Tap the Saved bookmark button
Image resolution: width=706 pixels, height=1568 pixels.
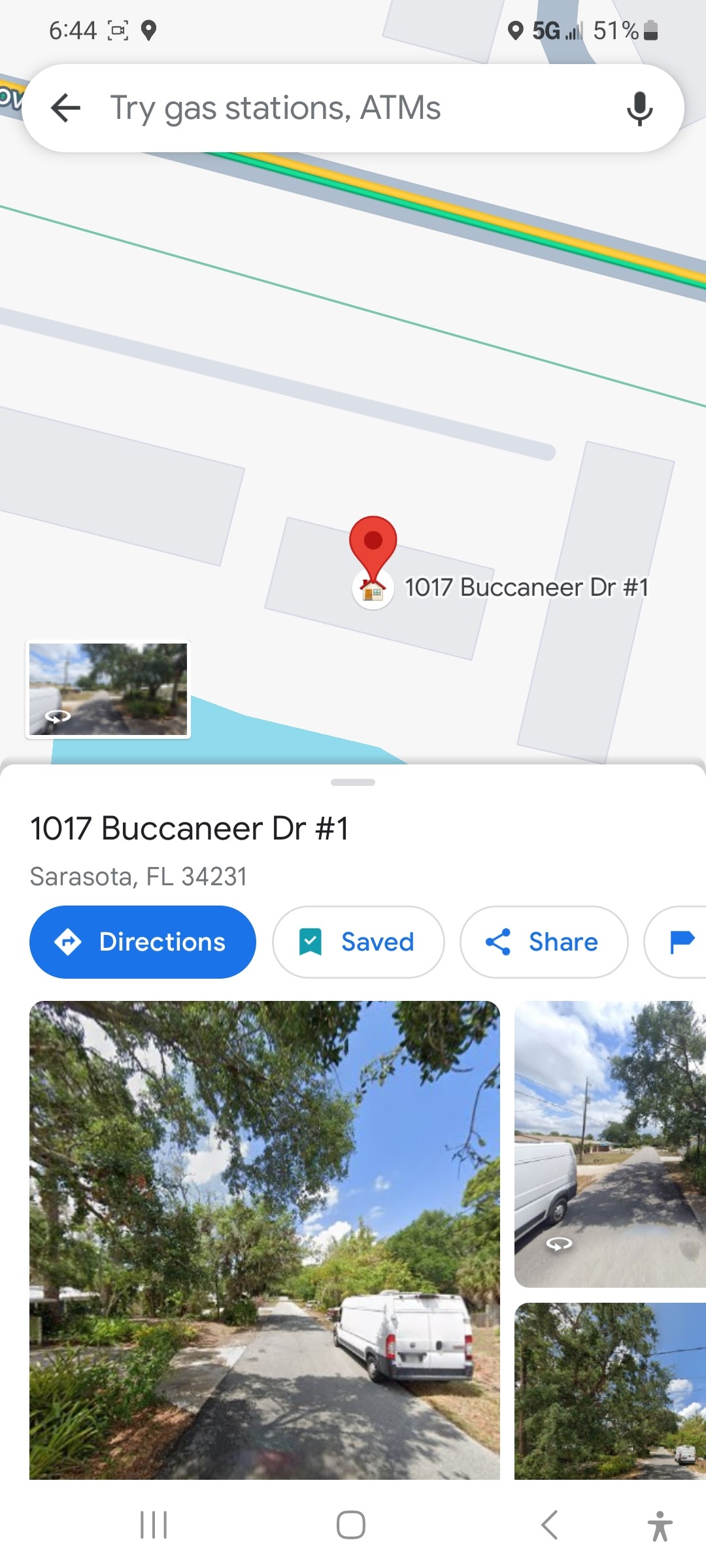coord(358,941)
